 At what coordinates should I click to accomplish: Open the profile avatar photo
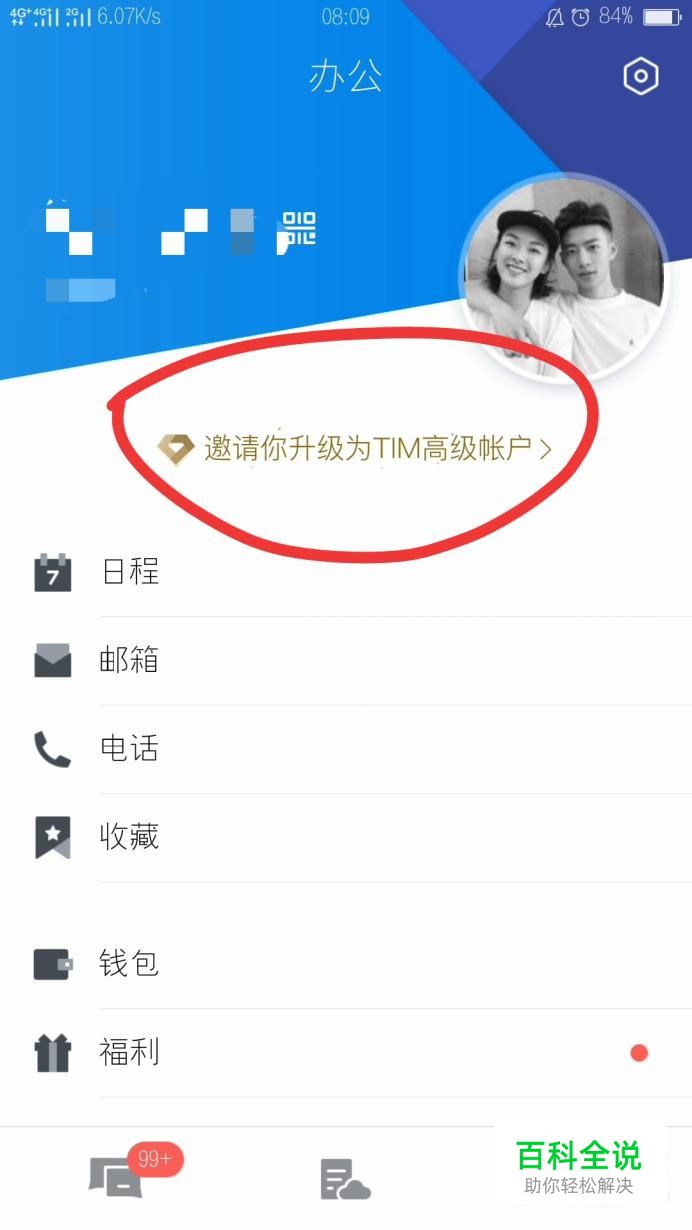565,279
